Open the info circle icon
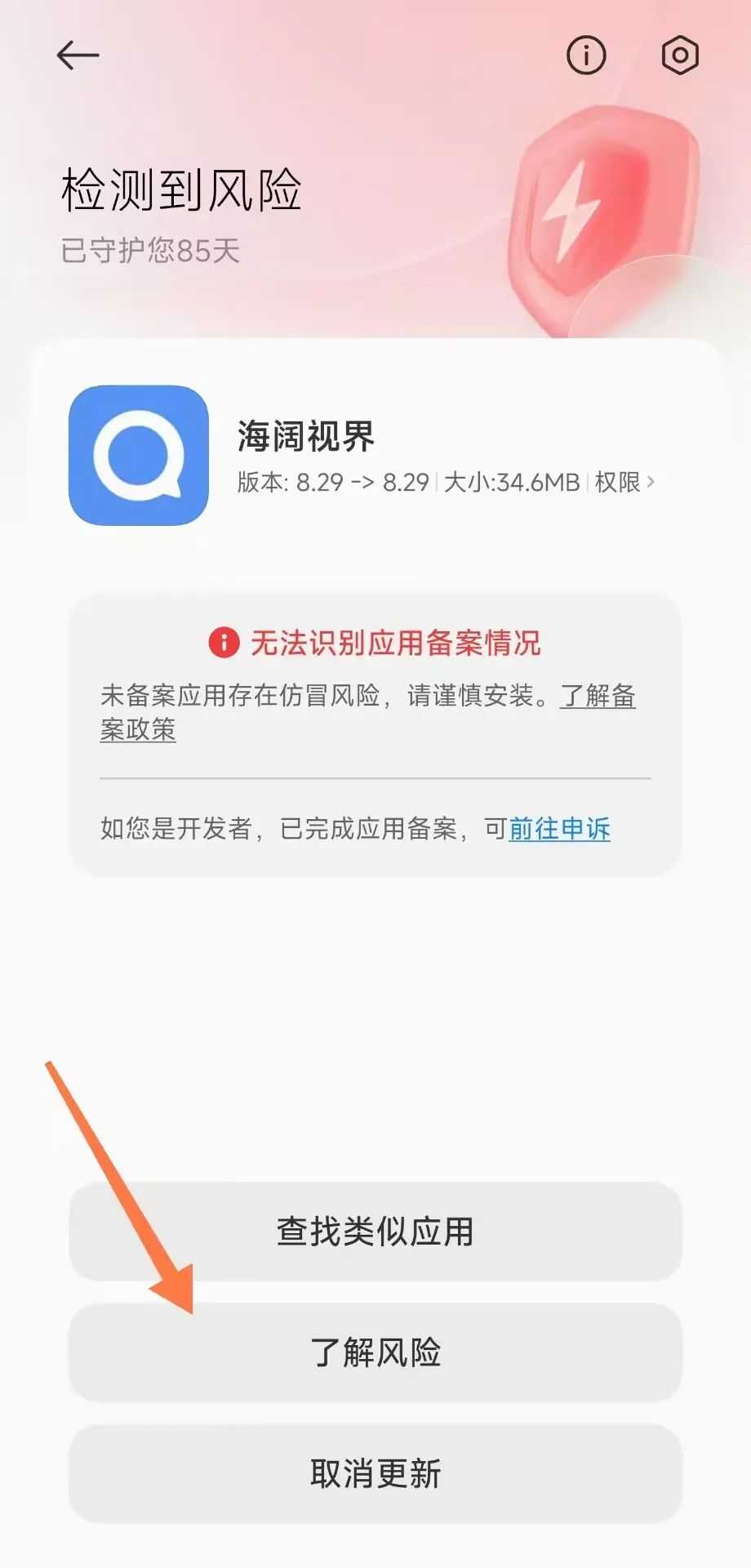The image size is (751, 1568). click(586, 56)
